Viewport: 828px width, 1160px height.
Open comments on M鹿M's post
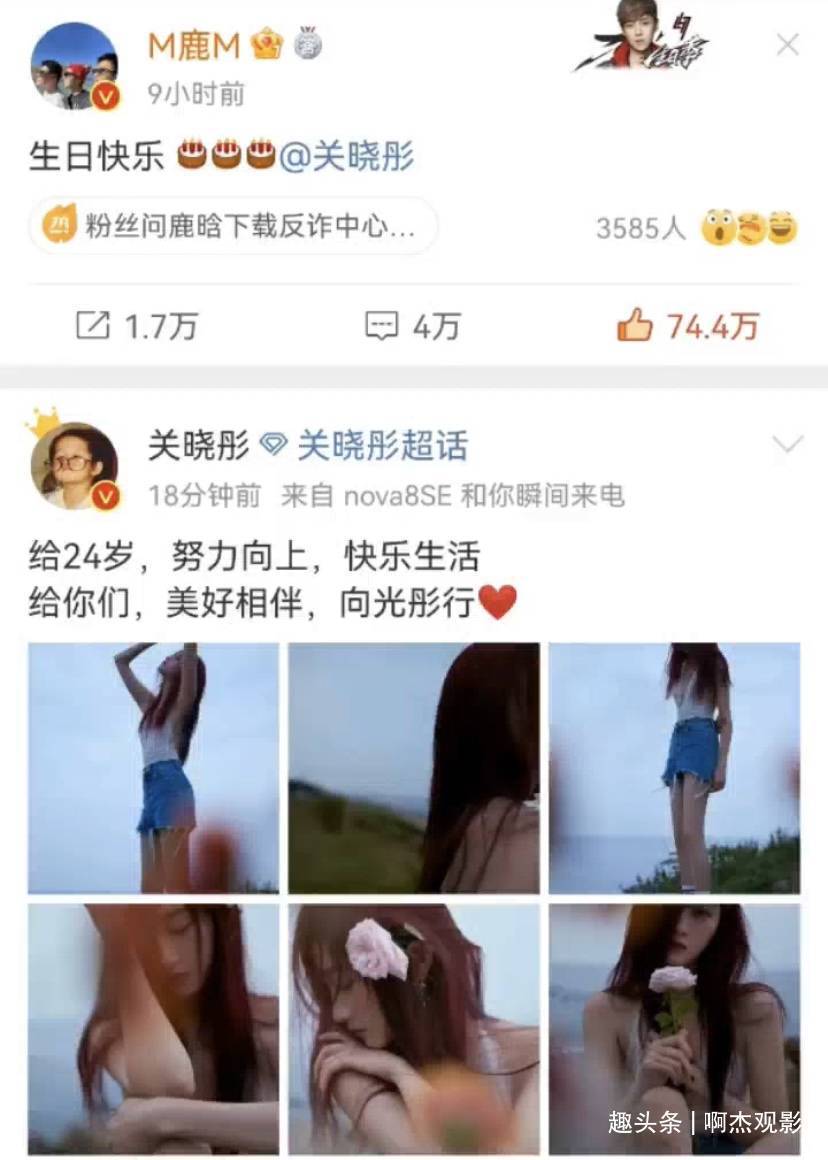point(413,326)
